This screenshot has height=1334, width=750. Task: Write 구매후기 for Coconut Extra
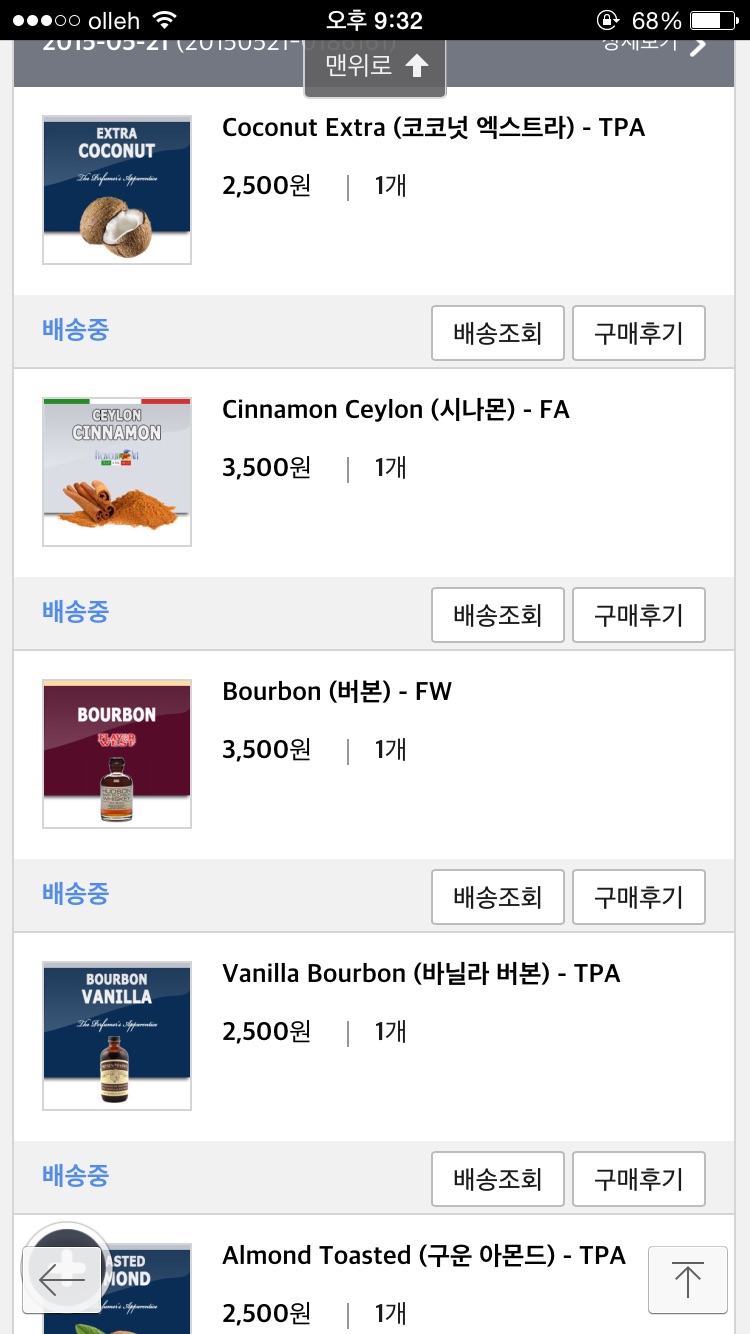pyautogui.click(x=639, y=333)
